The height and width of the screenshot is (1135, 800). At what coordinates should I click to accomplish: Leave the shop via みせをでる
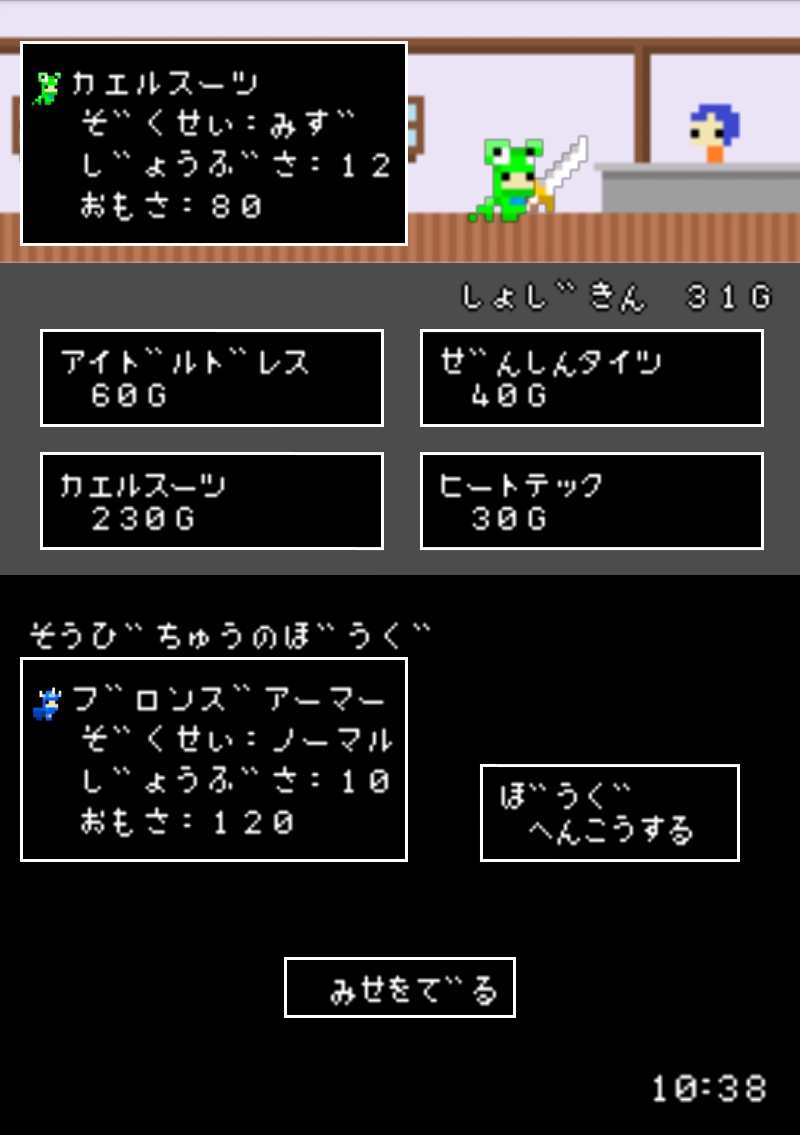(x=400, y=988)
